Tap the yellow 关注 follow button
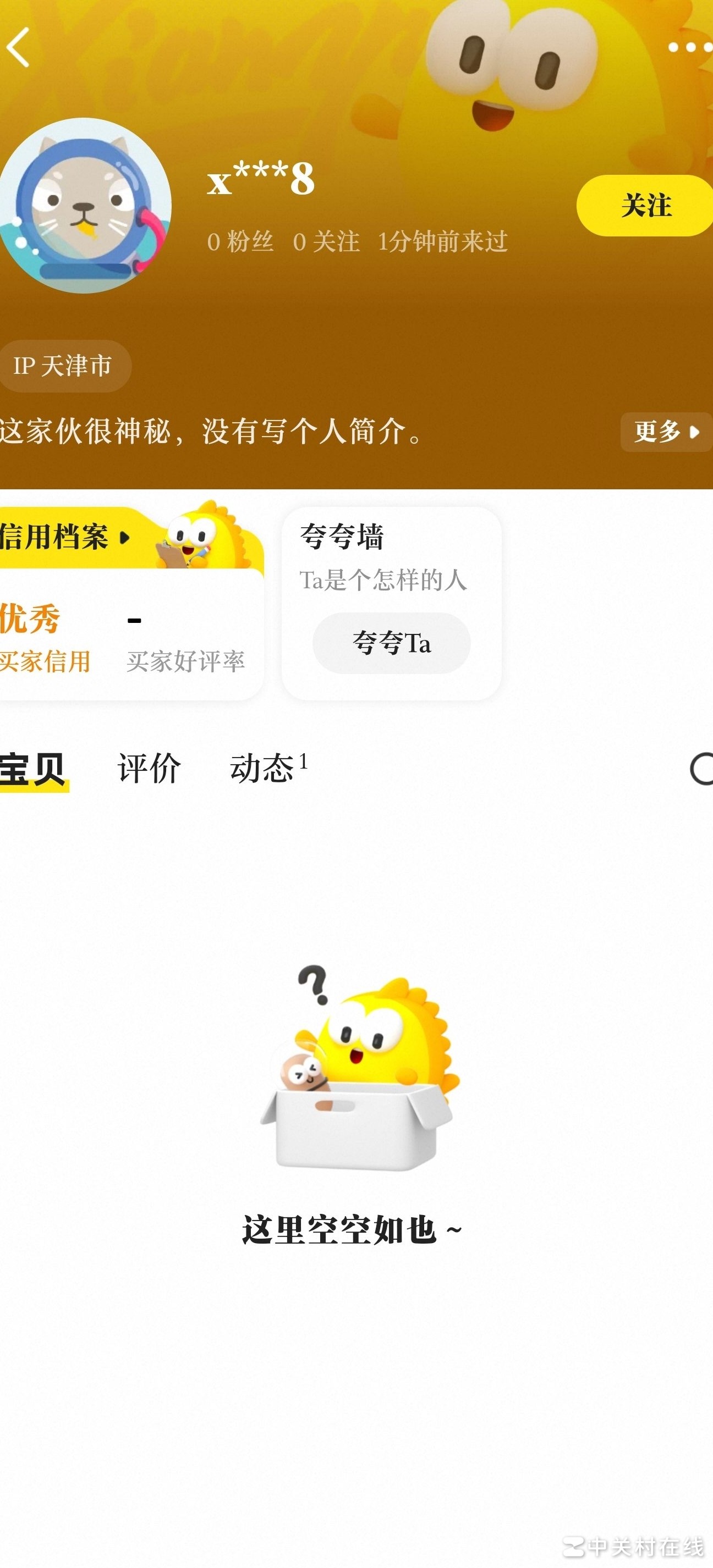Image resolution: width=713 pixels, height=1568 pixels. pyautogui.click(x=645, y=206)
